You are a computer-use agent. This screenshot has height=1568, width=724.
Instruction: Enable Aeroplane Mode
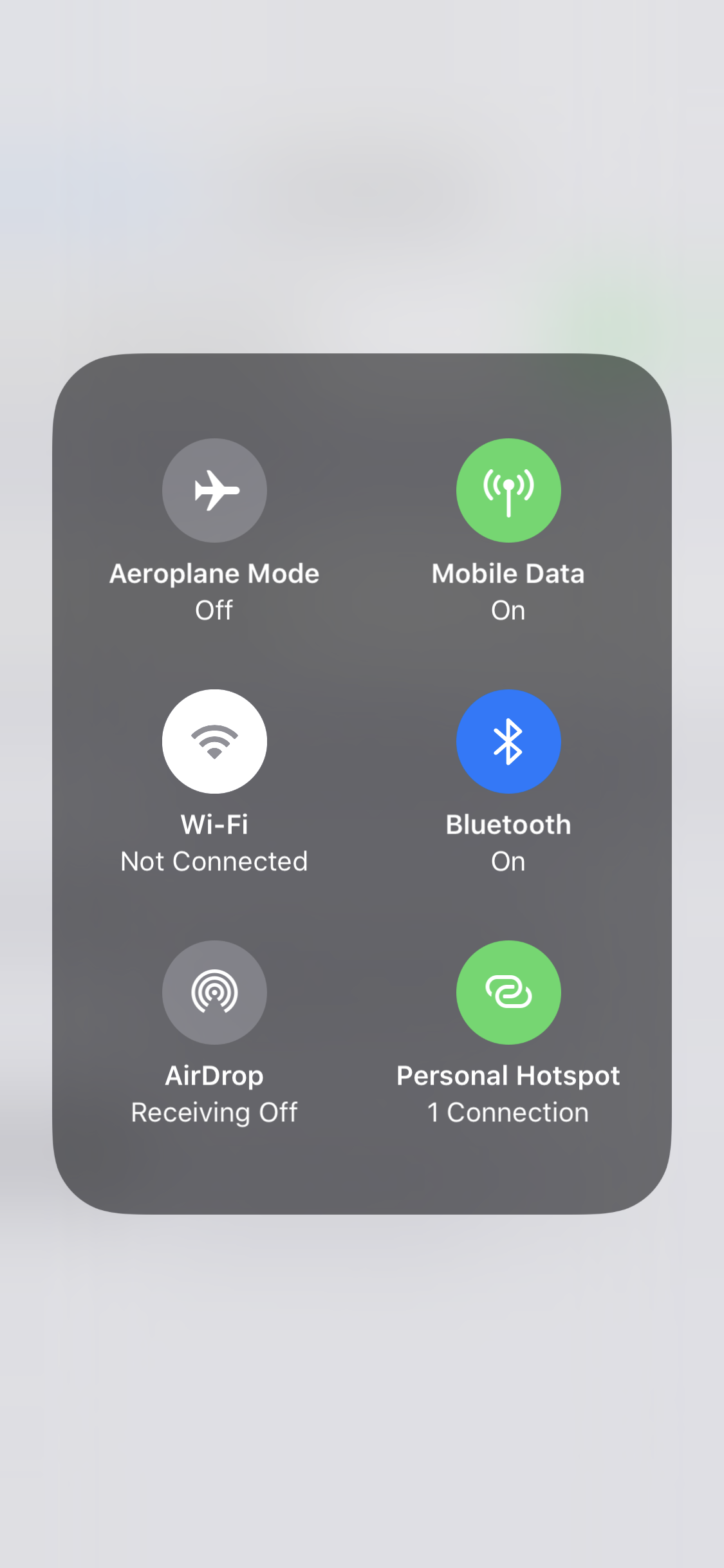214,490
